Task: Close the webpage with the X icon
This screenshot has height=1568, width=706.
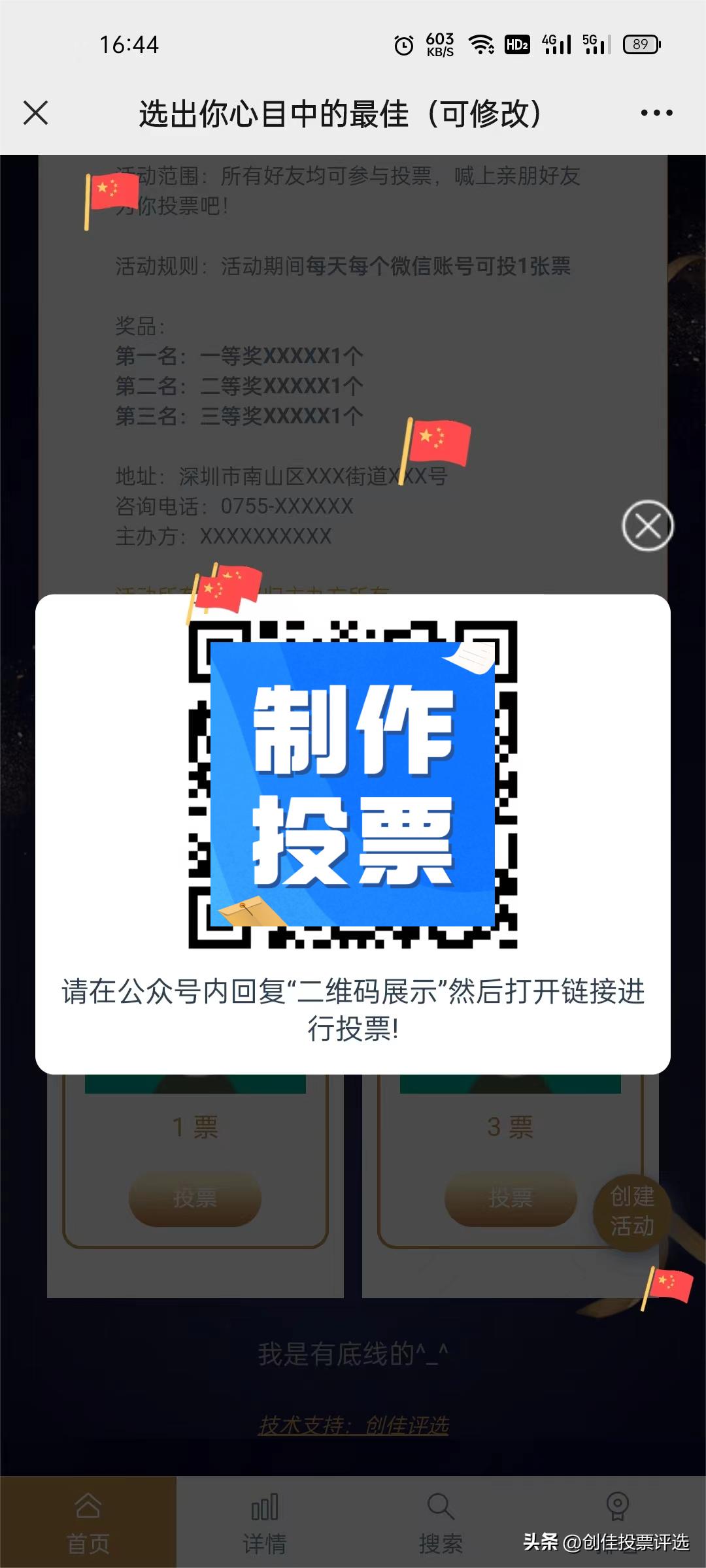Action: pos(36,113)
